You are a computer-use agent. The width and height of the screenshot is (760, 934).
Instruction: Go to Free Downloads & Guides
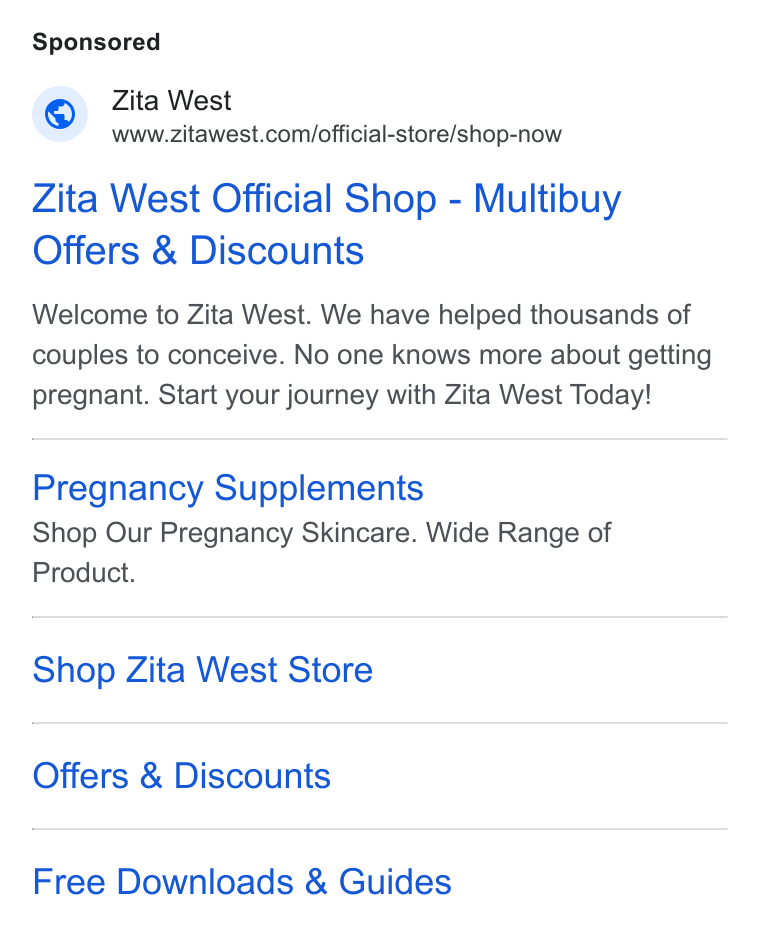coord(242,882)
